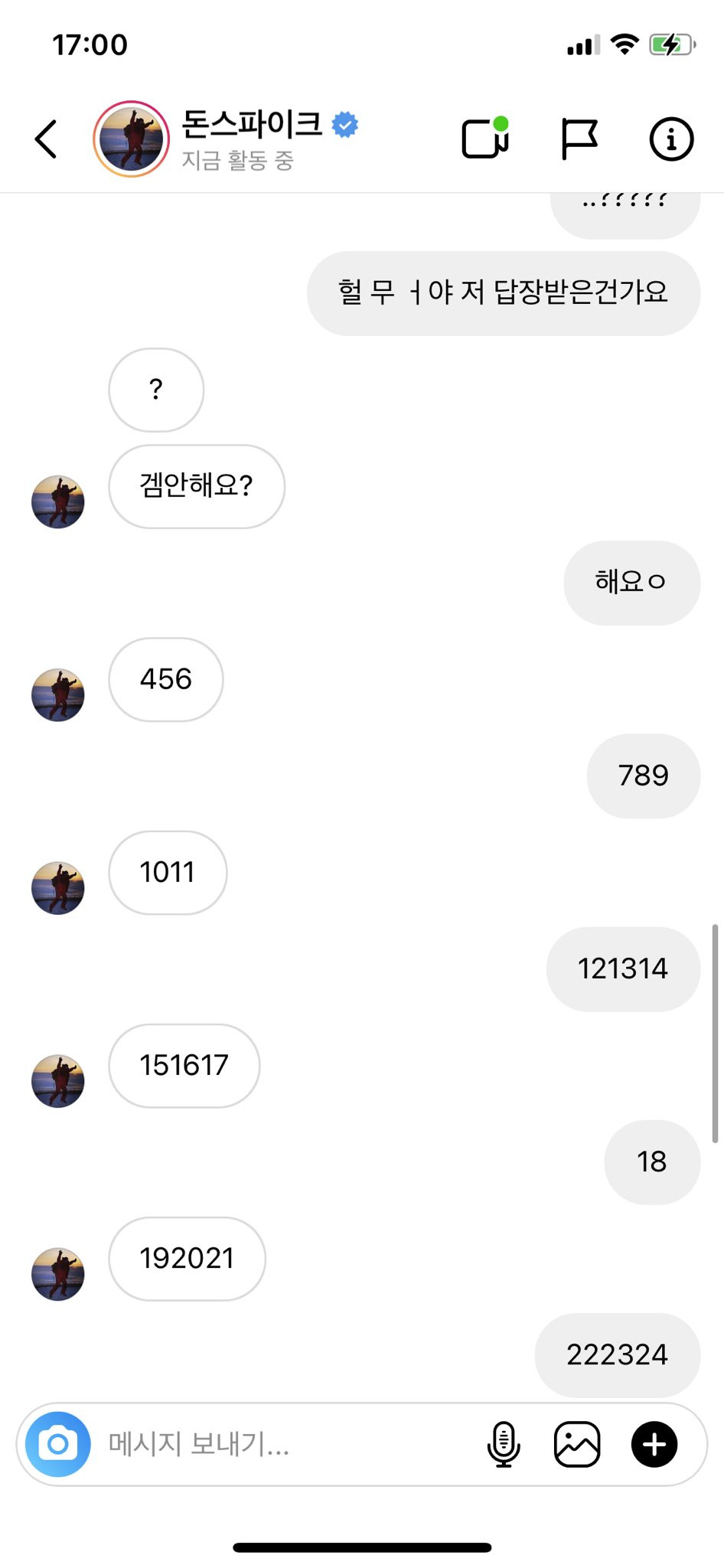The width and height of the screenshot is (724, 1568).
Task: Tap the flag icon in the header
Action: (x=579, y=139)
